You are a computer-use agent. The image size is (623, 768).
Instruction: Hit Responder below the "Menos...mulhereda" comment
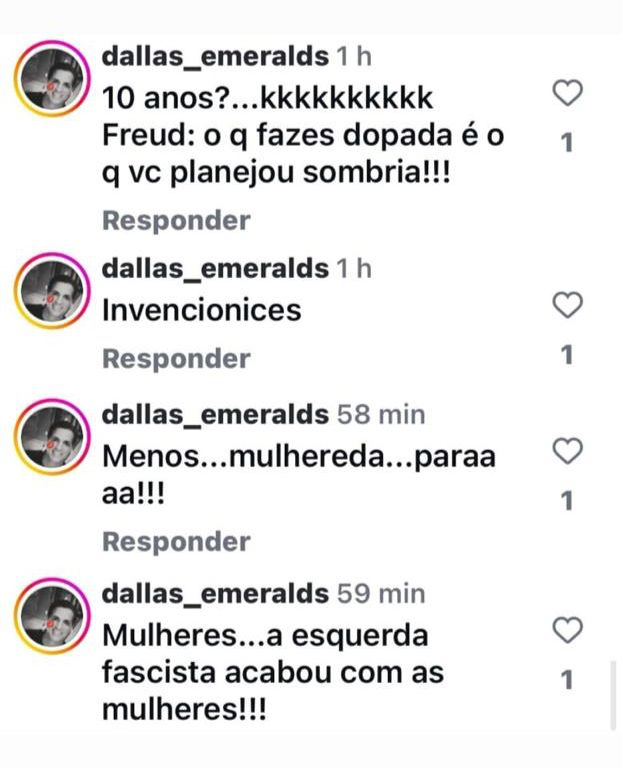point(176,542)
